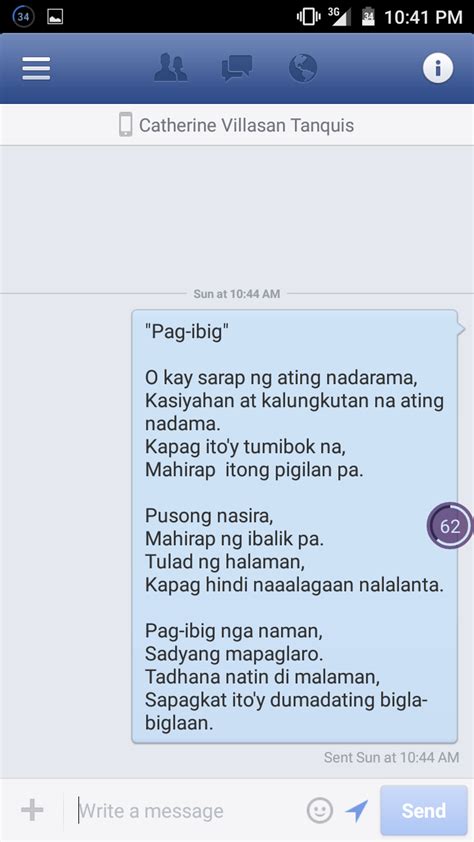Open the messages icon in header
The width and height of the screenshot is (474, 842).
pyautogui.click(x=237, y=68)
